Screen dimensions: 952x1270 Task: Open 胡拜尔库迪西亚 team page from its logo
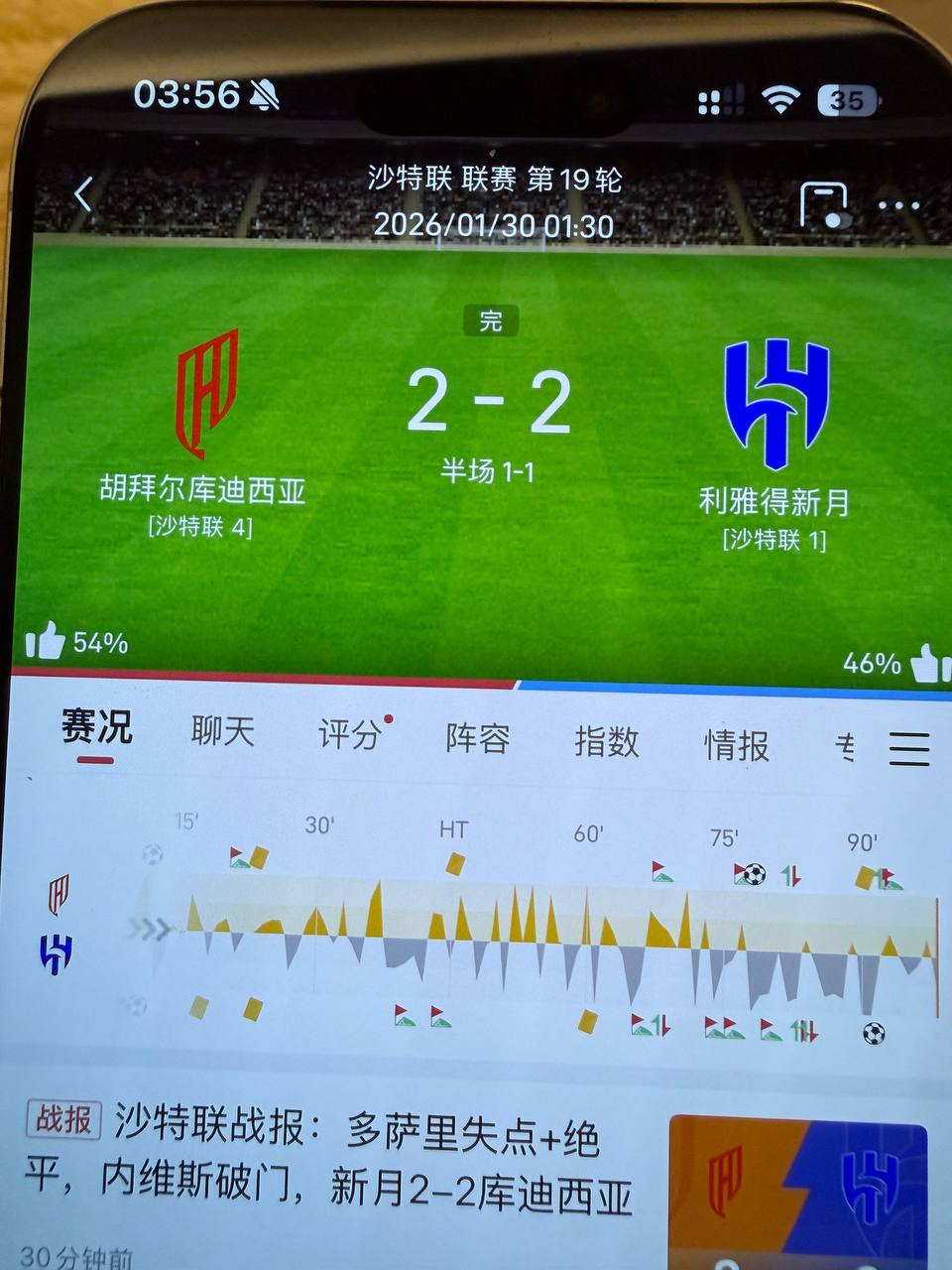206,393
